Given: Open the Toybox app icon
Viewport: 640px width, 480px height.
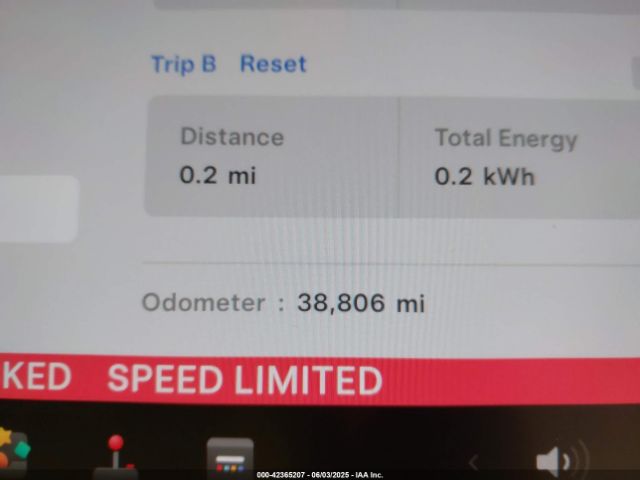Looking at the screenshot, I should [x=14, y=449].
